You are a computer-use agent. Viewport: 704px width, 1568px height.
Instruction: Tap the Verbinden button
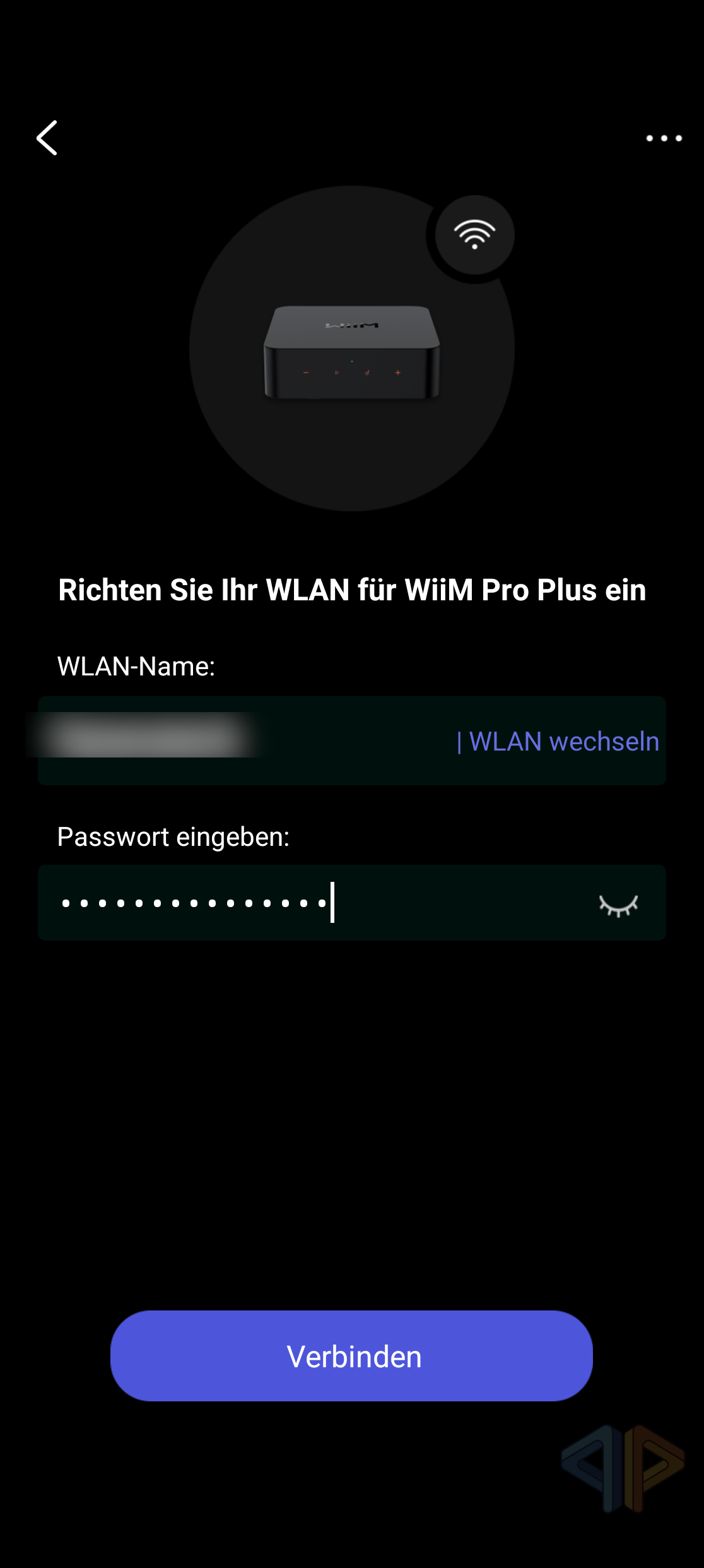[x=351, y=1356]
